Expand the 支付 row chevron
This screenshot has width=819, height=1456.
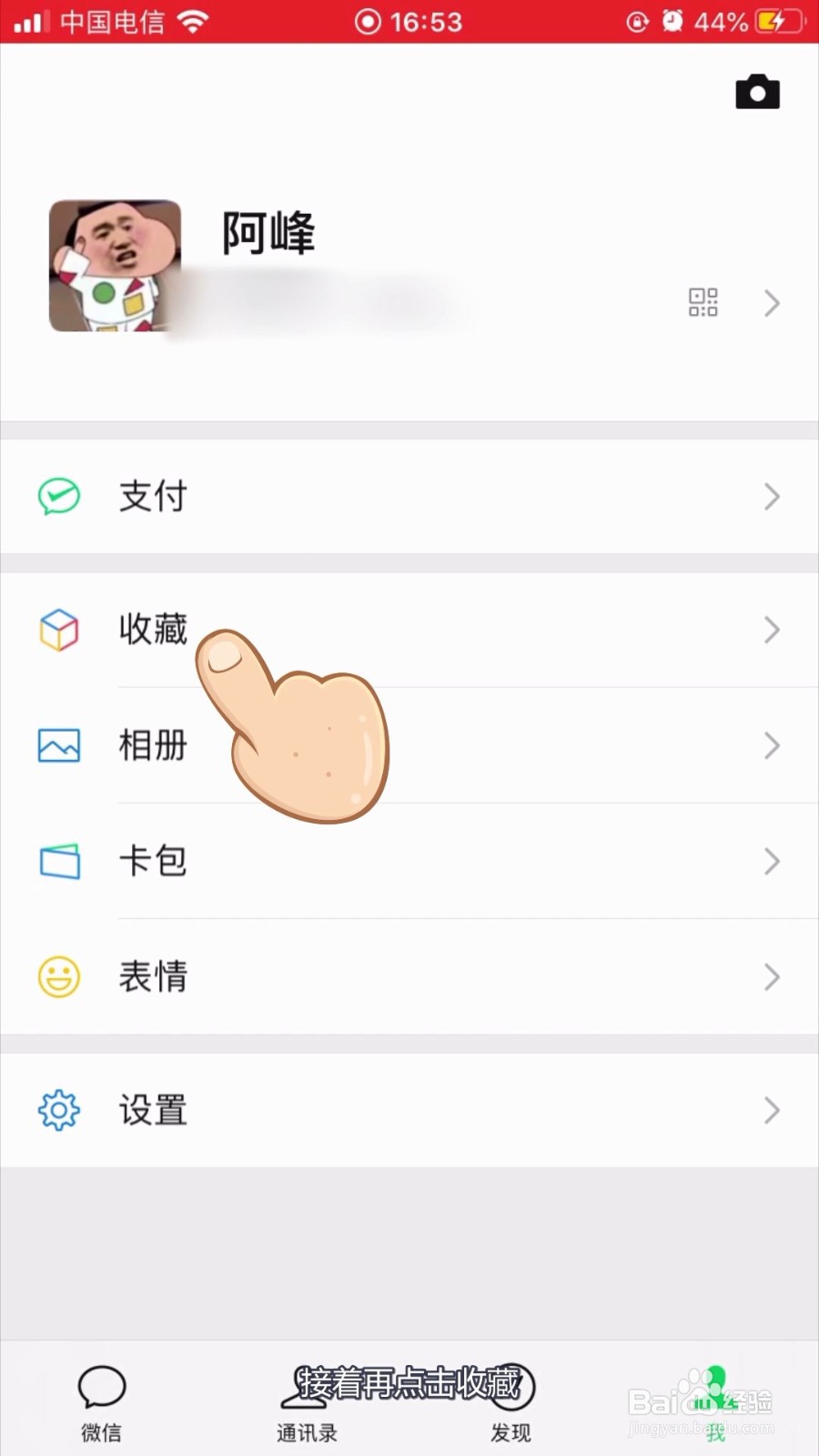[x=772, y=497]
